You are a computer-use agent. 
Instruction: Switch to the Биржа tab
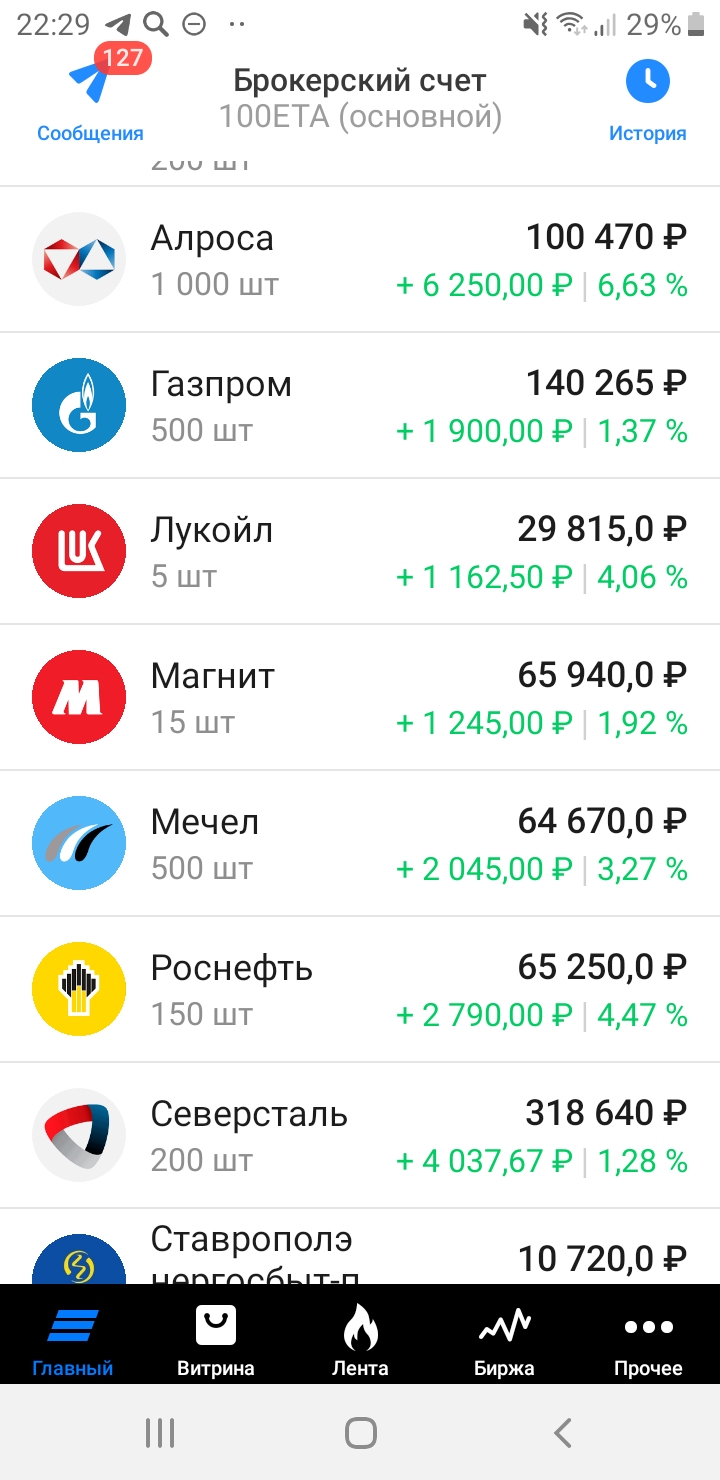click(x=504, y=1341)
